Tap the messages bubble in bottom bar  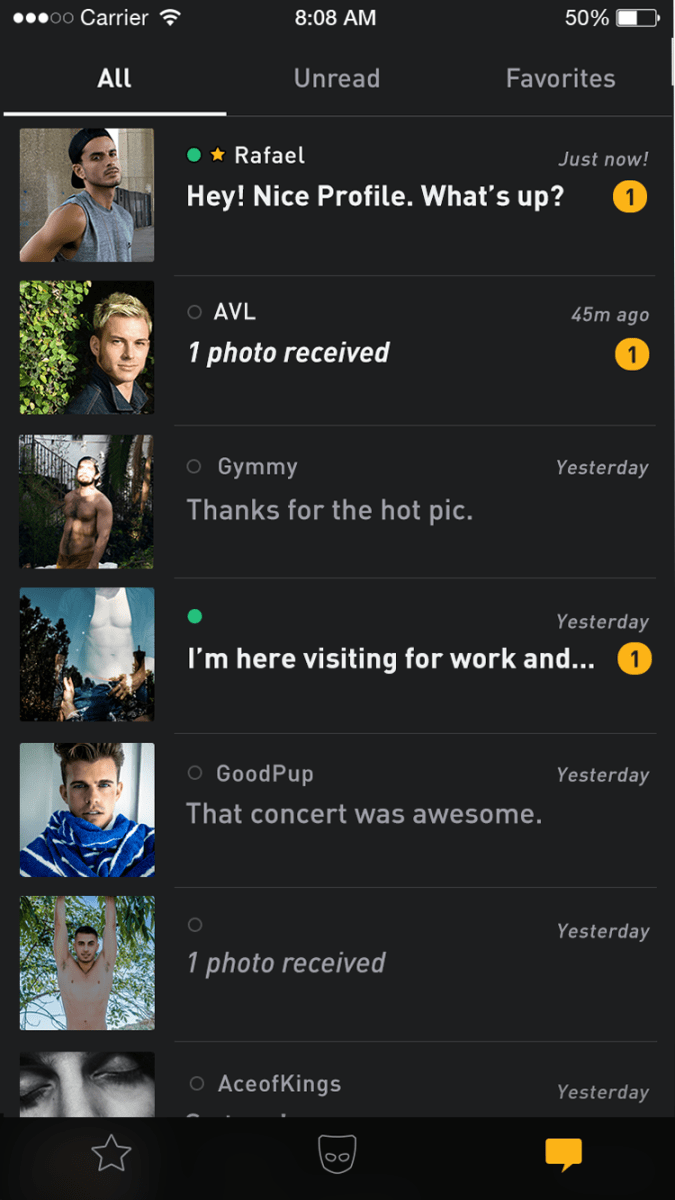[563, 1155]
